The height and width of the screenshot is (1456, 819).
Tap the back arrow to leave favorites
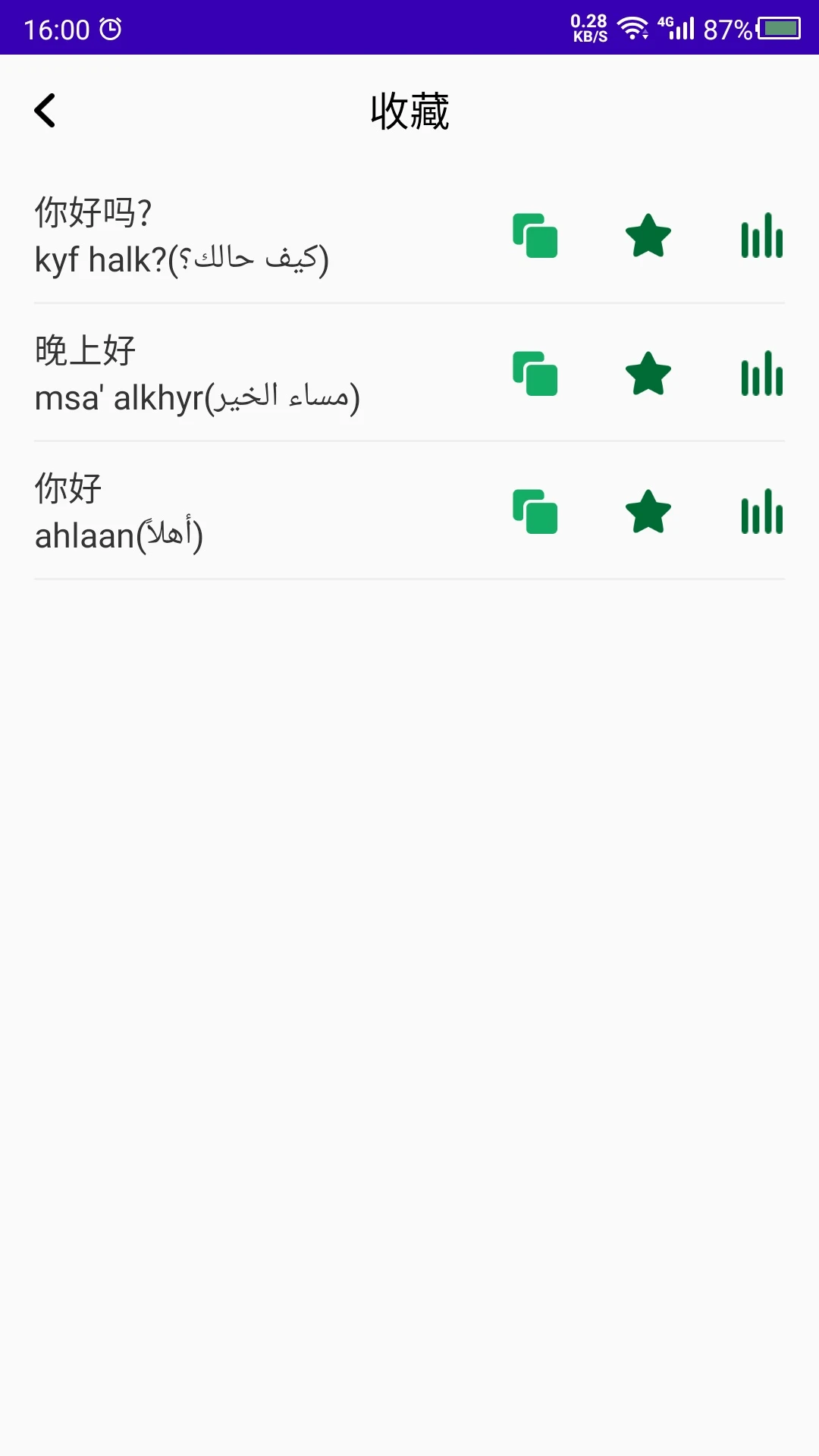pos(45,110)
